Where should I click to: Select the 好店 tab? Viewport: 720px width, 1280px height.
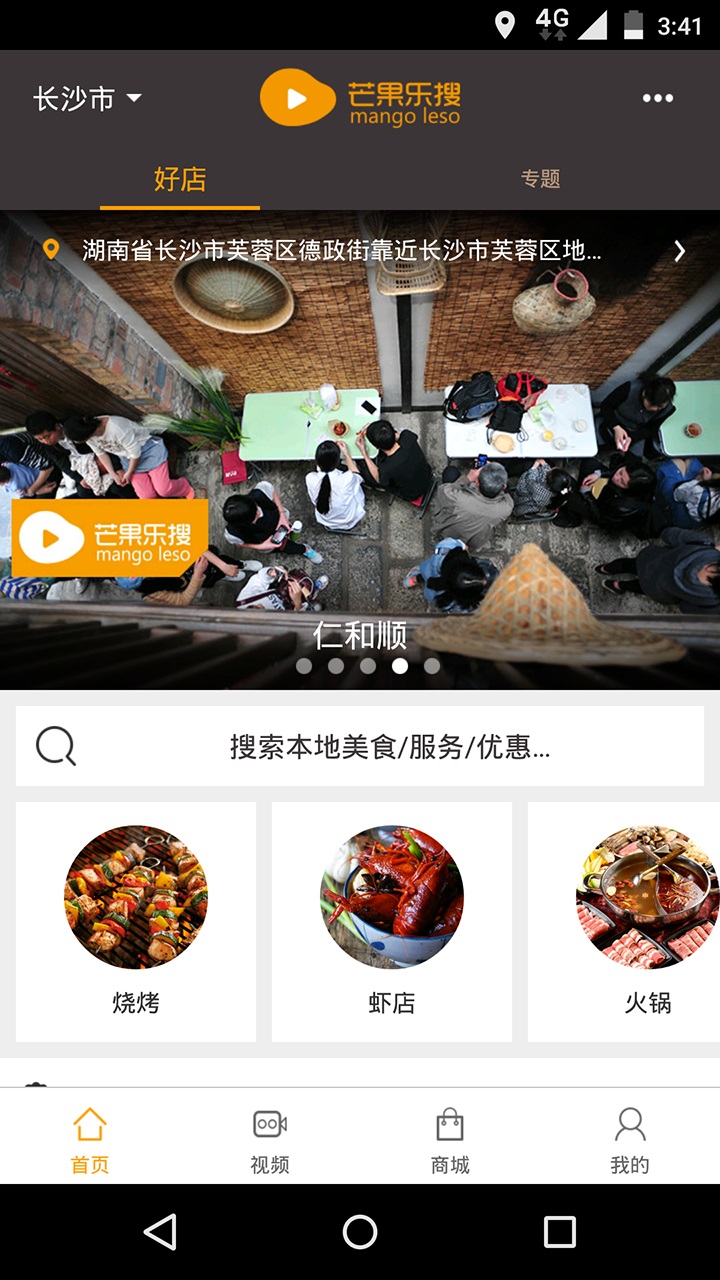tap(179, 179)
